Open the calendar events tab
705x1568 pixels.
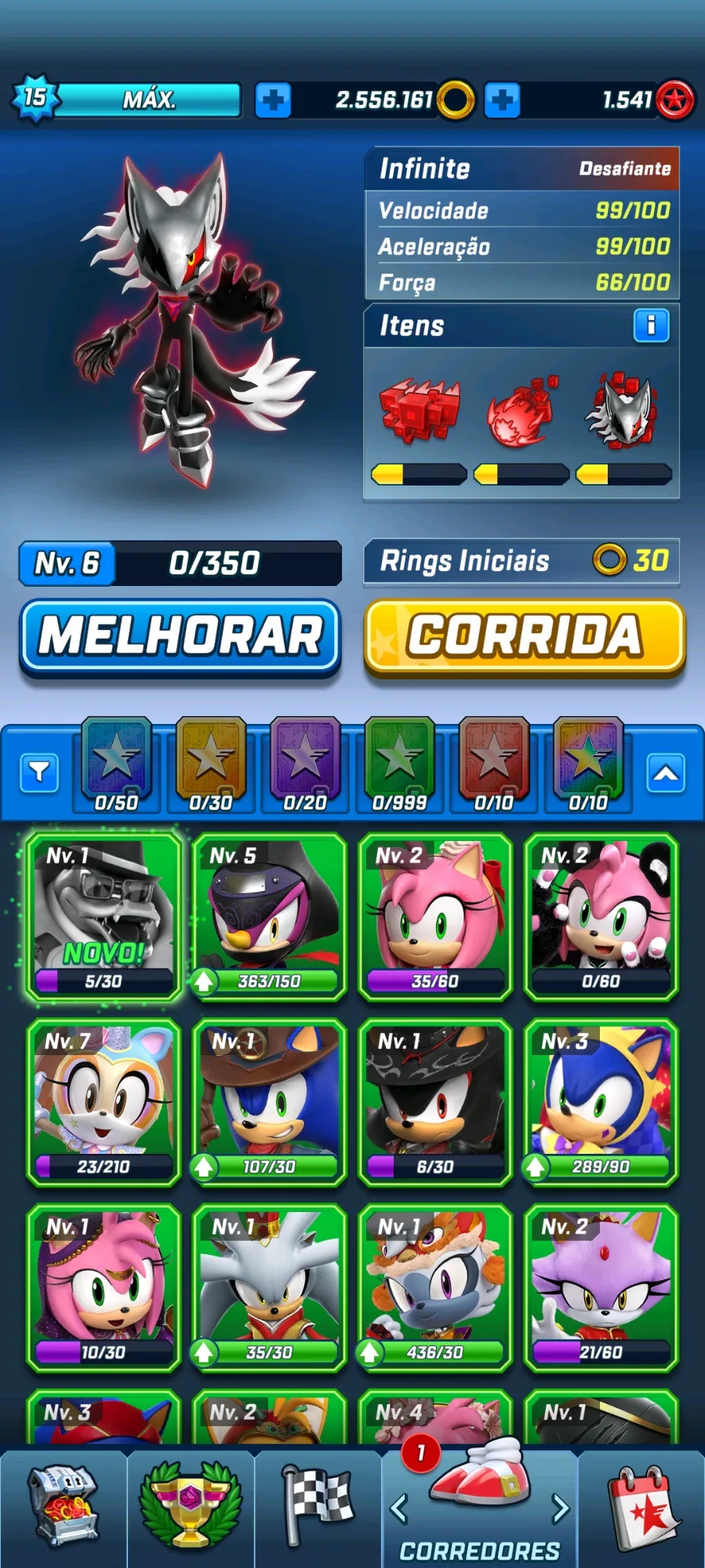643,1506
